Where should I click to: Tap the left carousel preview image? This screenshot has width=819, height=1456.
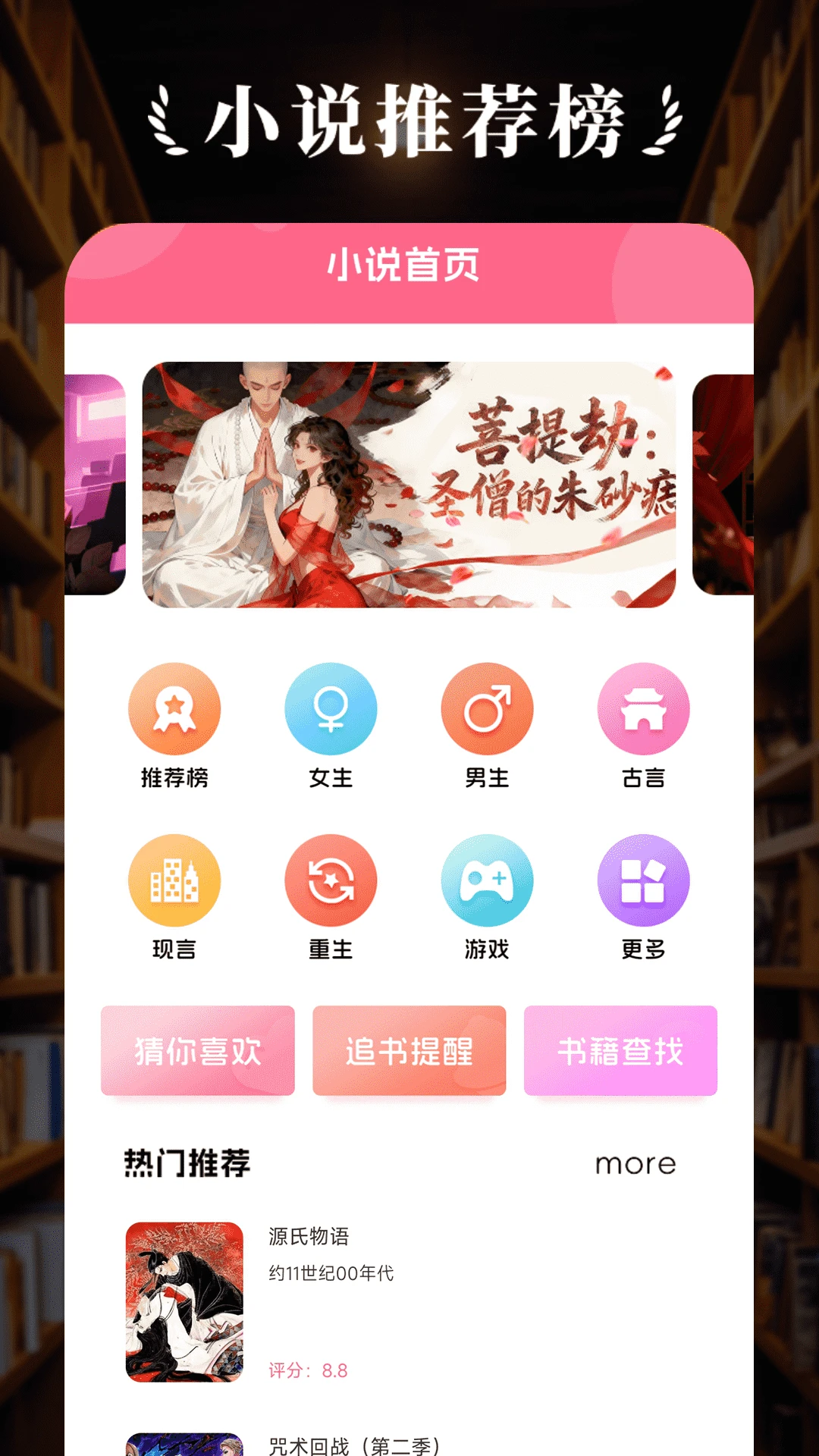coord(95,485)
